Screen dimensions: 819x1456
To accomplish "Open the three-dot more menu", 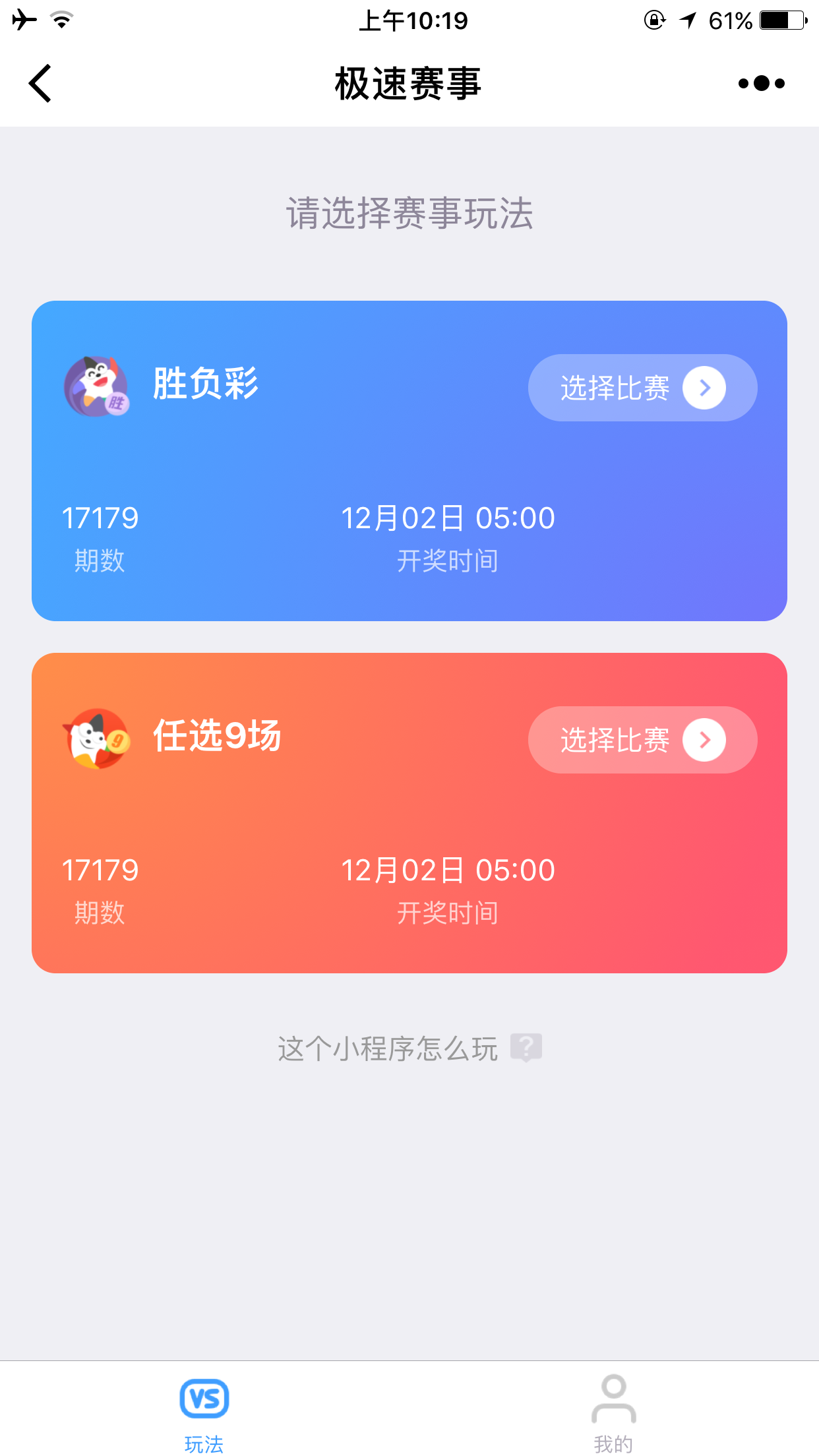I will click(762, 83).
